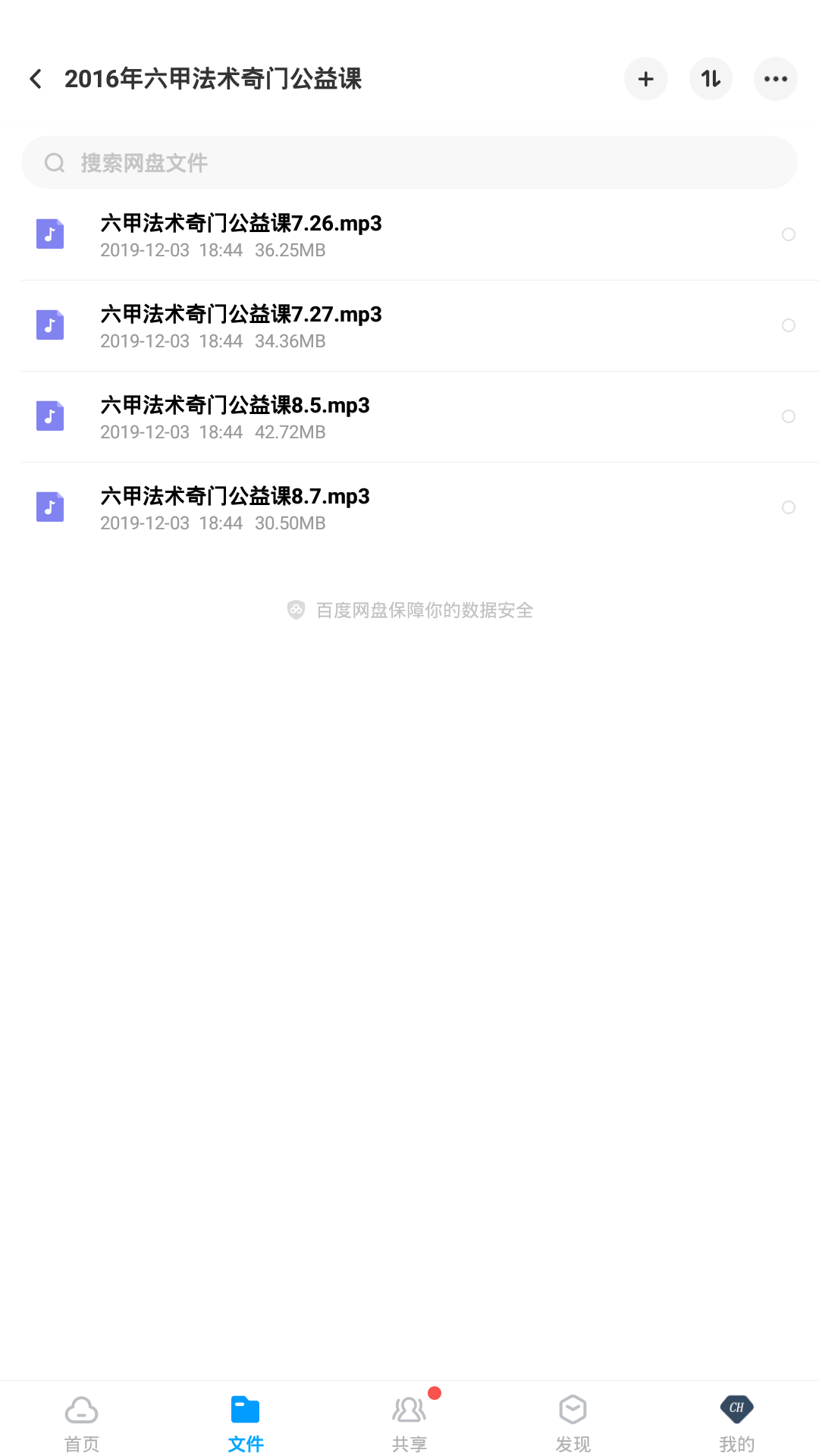This screenshot has height=1456, width=819.
Task: Open 六甲法术奇门公益课7.27.mp3
Action: coord(409,326)
